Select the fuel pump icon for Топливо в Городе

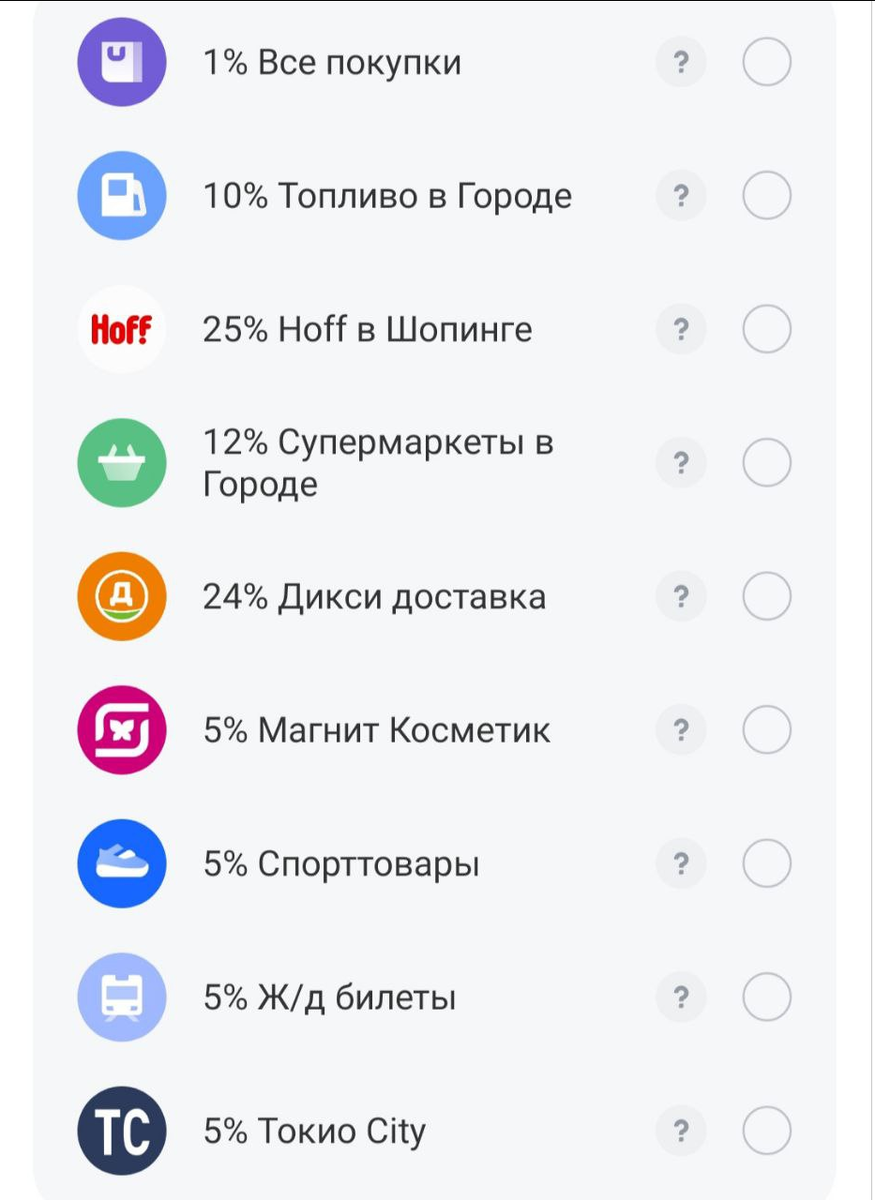(122, 196)
